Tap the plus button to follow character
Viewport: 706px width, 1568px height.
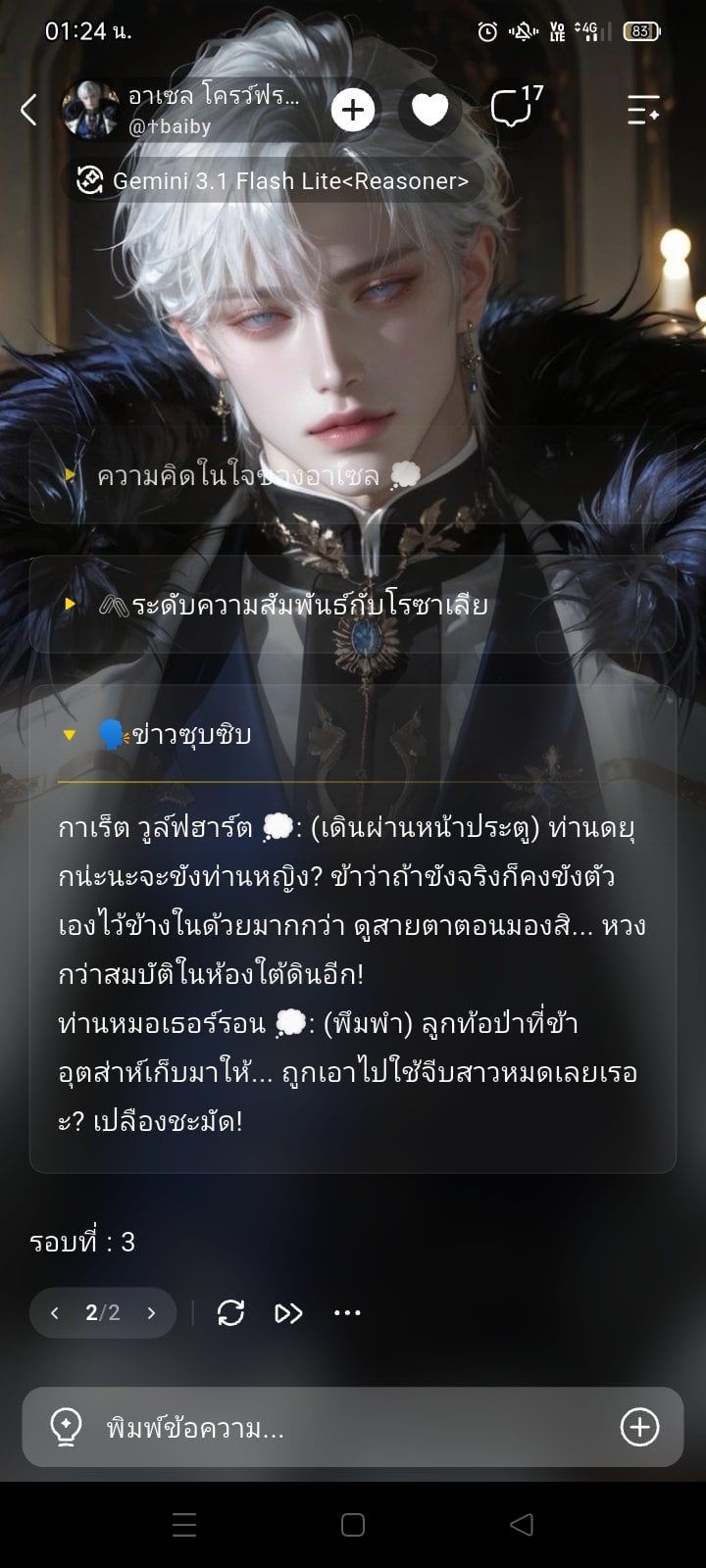[x=353, y=110]
